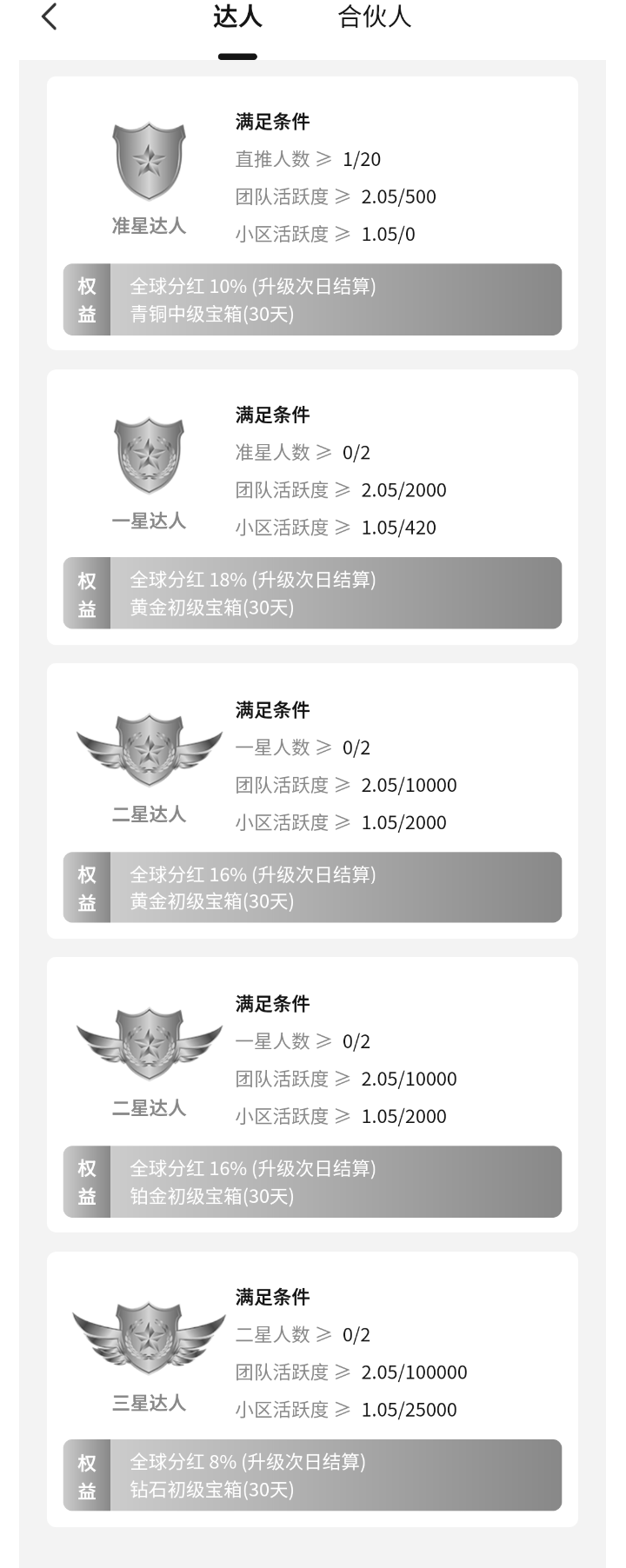Select the 达人 tab
This screenshot has height=1568, width=626.
(237, 17)
